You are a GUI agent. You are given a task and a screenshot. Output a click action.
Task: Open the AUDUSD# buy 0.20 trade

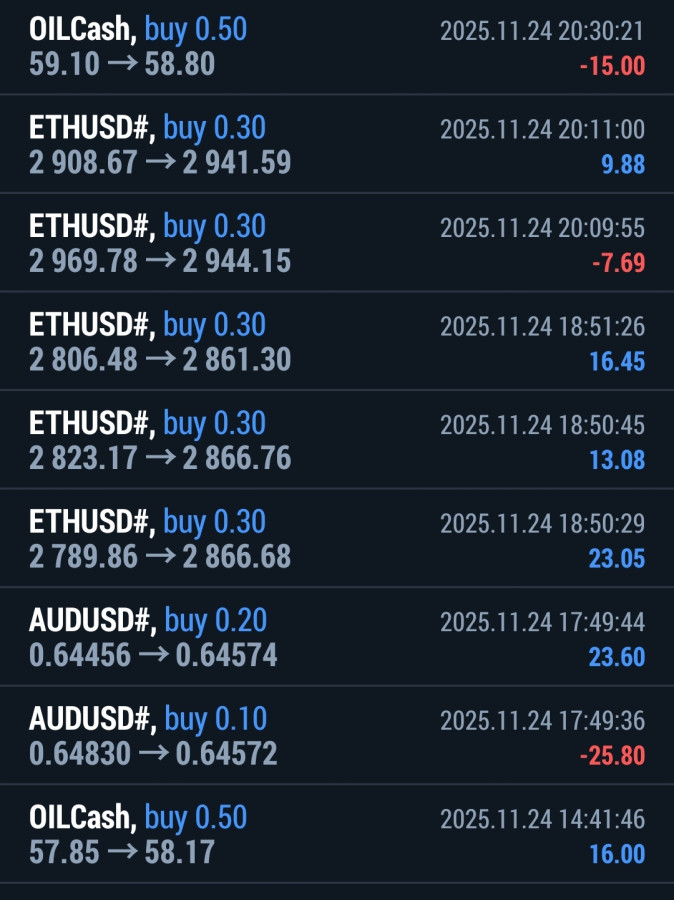click(336, 637)
